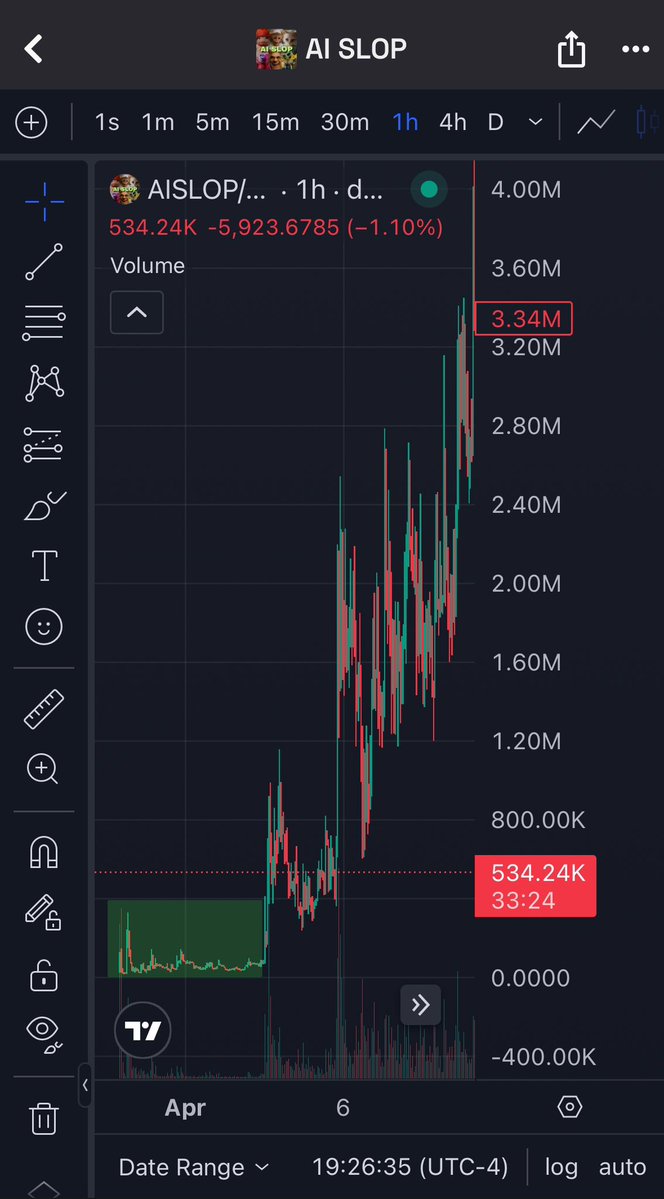
Task: Share the AI SLOP chart
Action: [x=571, y=49]
